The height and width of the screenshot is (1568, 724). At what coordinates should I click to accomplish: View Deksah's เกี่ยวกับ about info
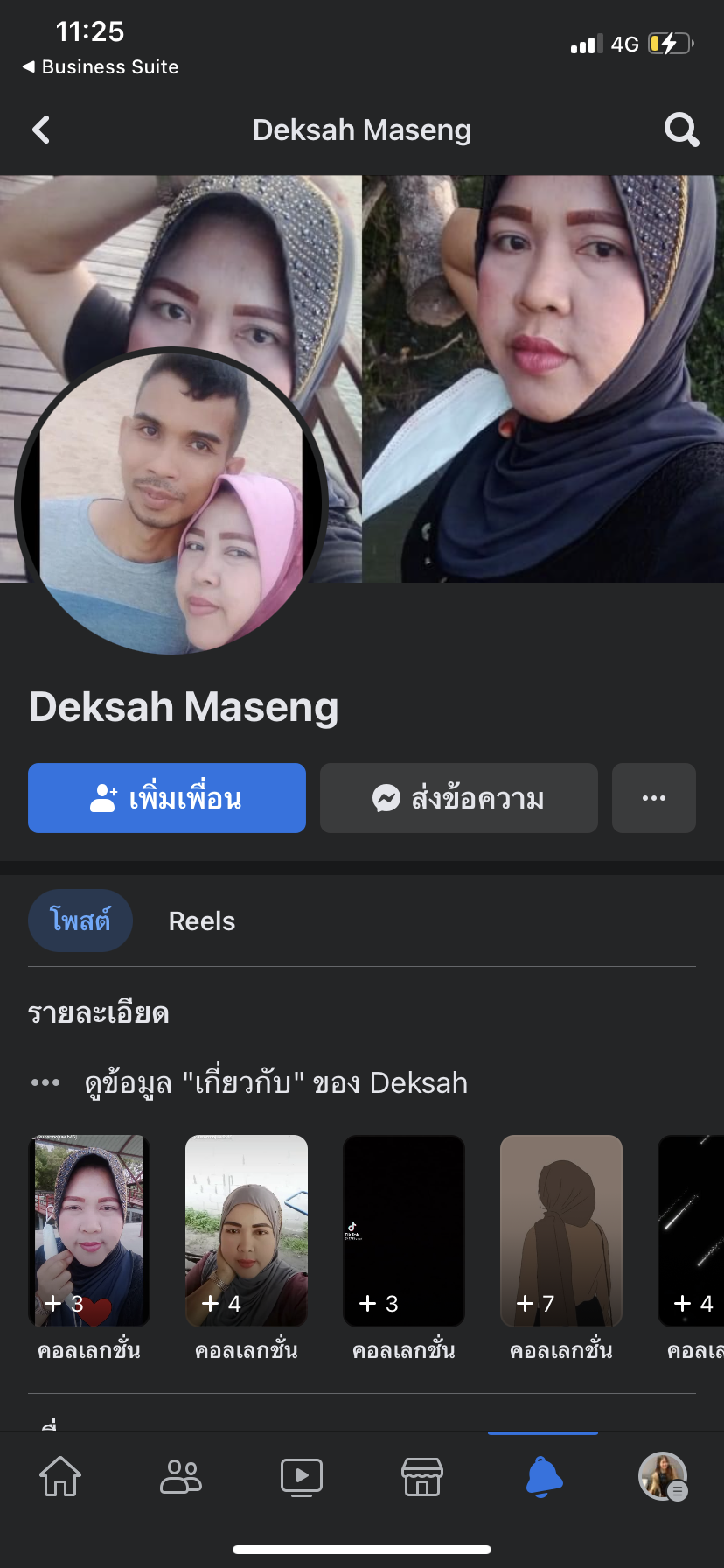tap(276, 1083)
